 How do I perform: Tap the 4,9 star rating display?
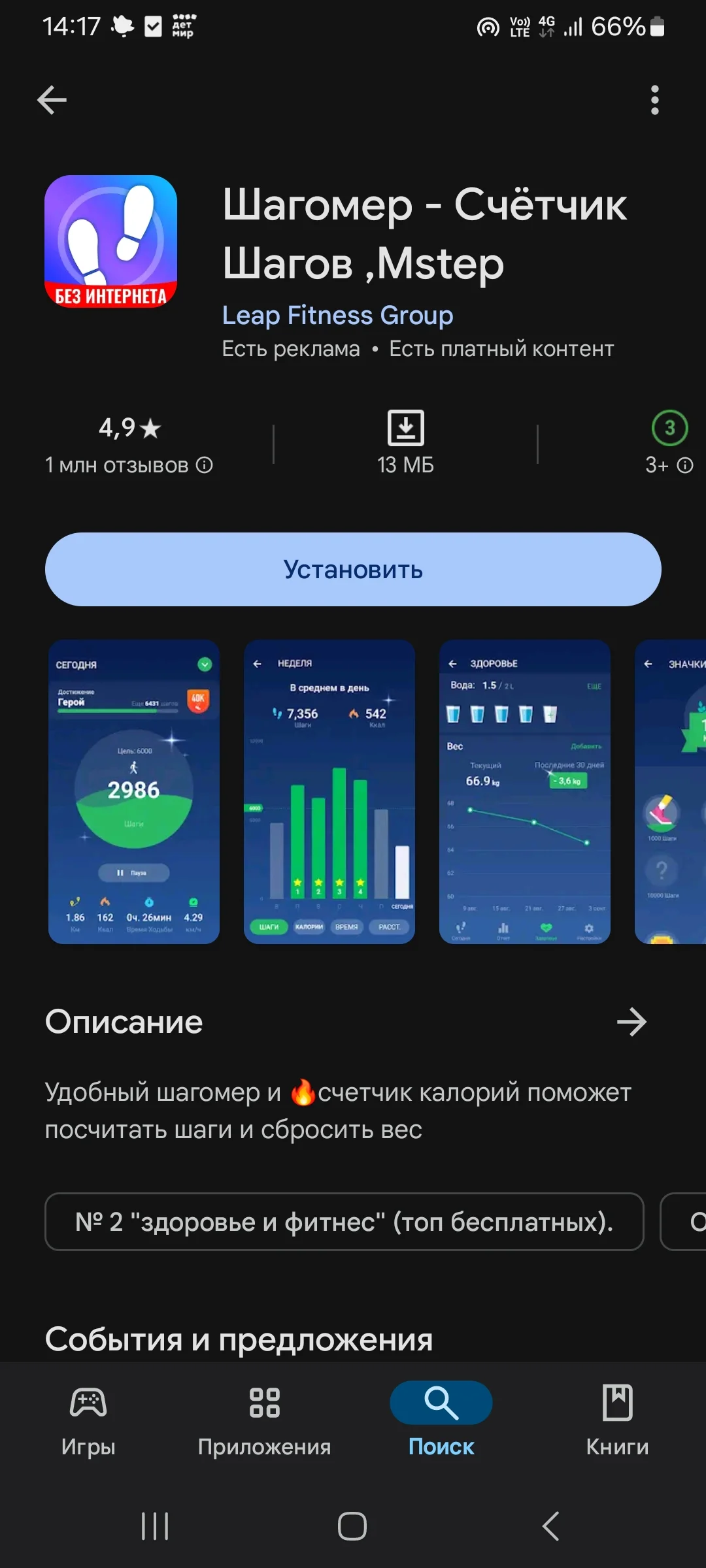point(127,429)
